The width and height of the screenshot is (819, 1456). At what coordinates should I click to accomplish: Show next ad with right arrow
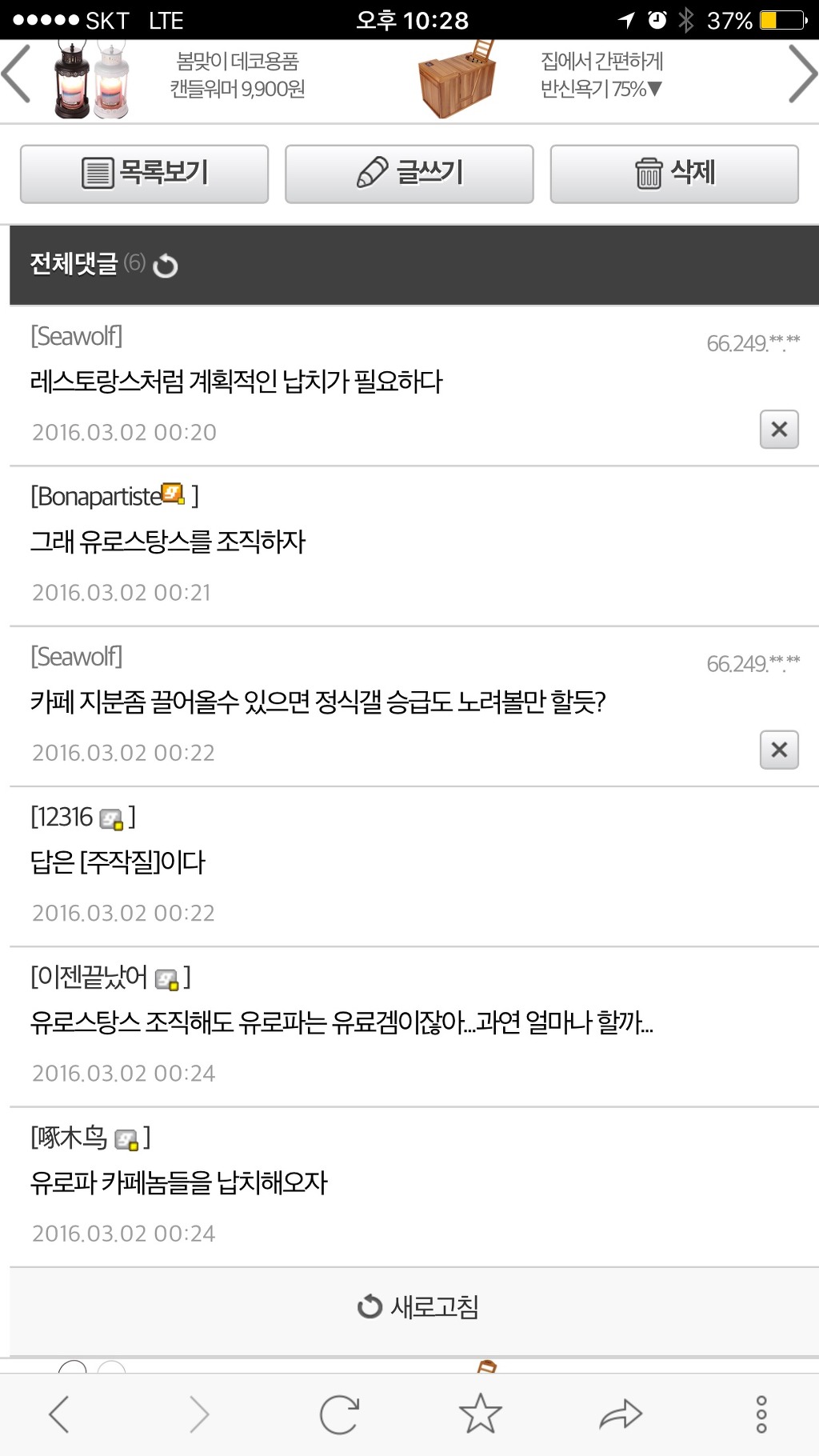[x=801, y=74]
